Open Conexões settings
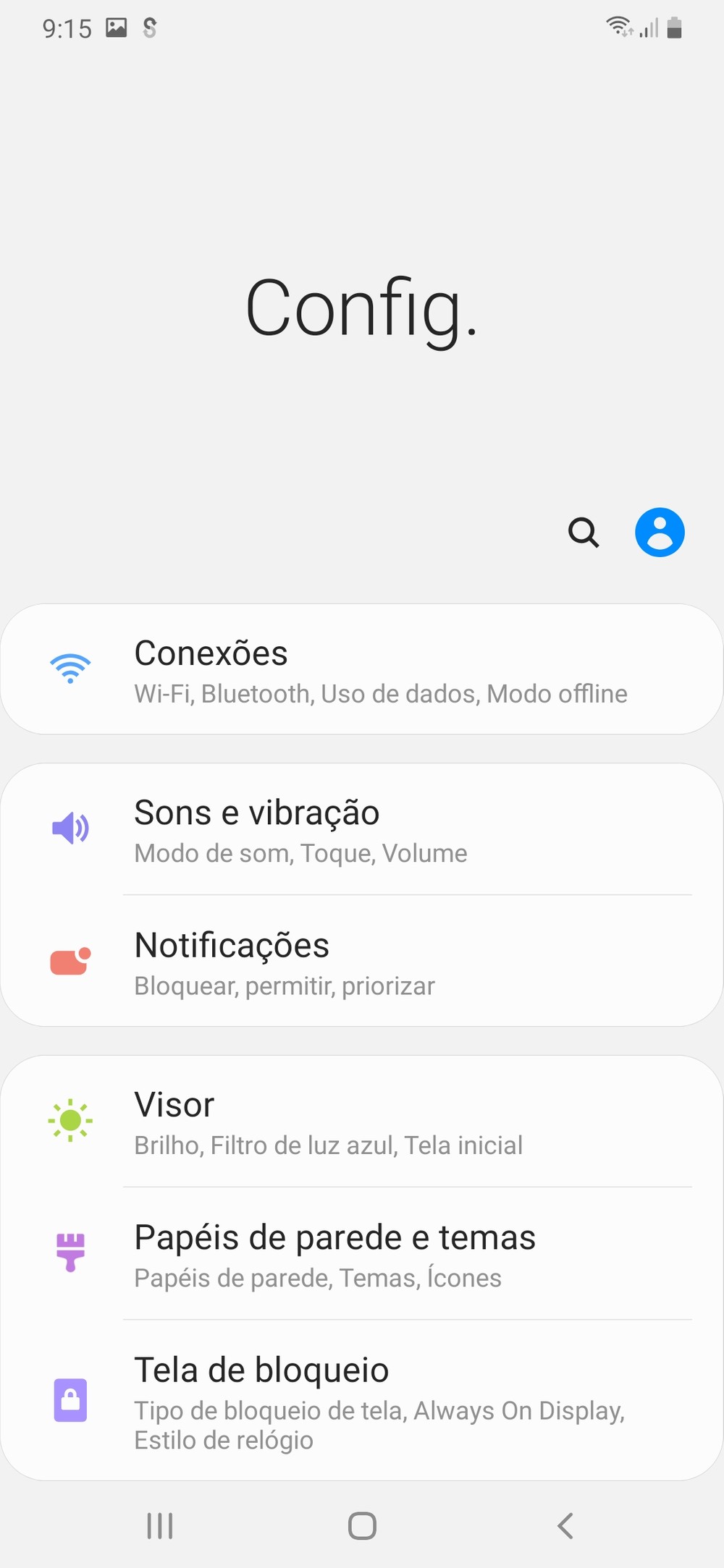 coord(362,670)
